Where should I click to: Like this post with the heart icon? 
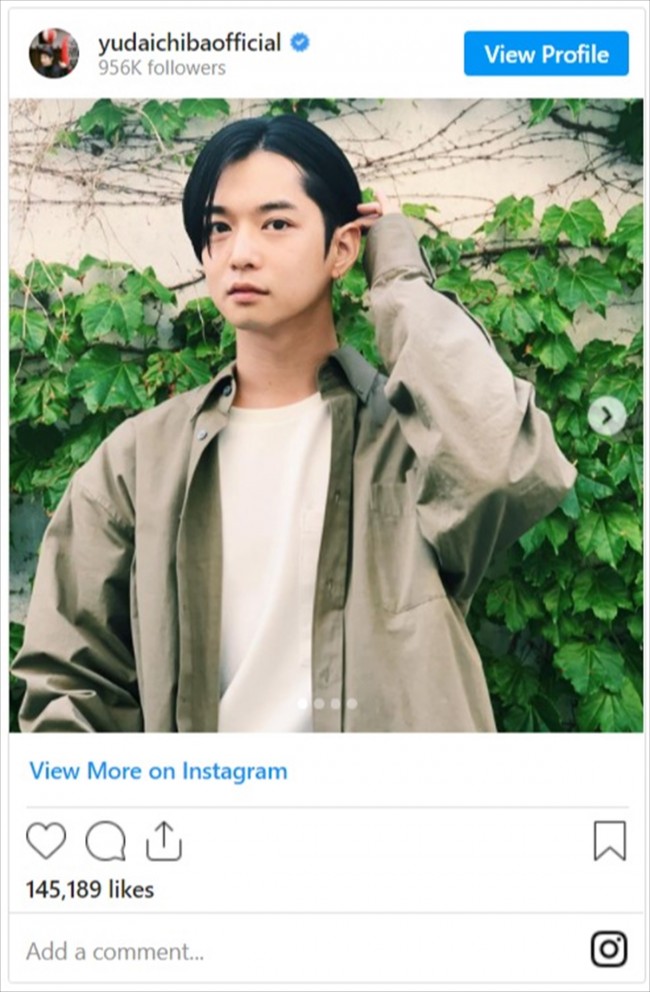tap(45, 841)
